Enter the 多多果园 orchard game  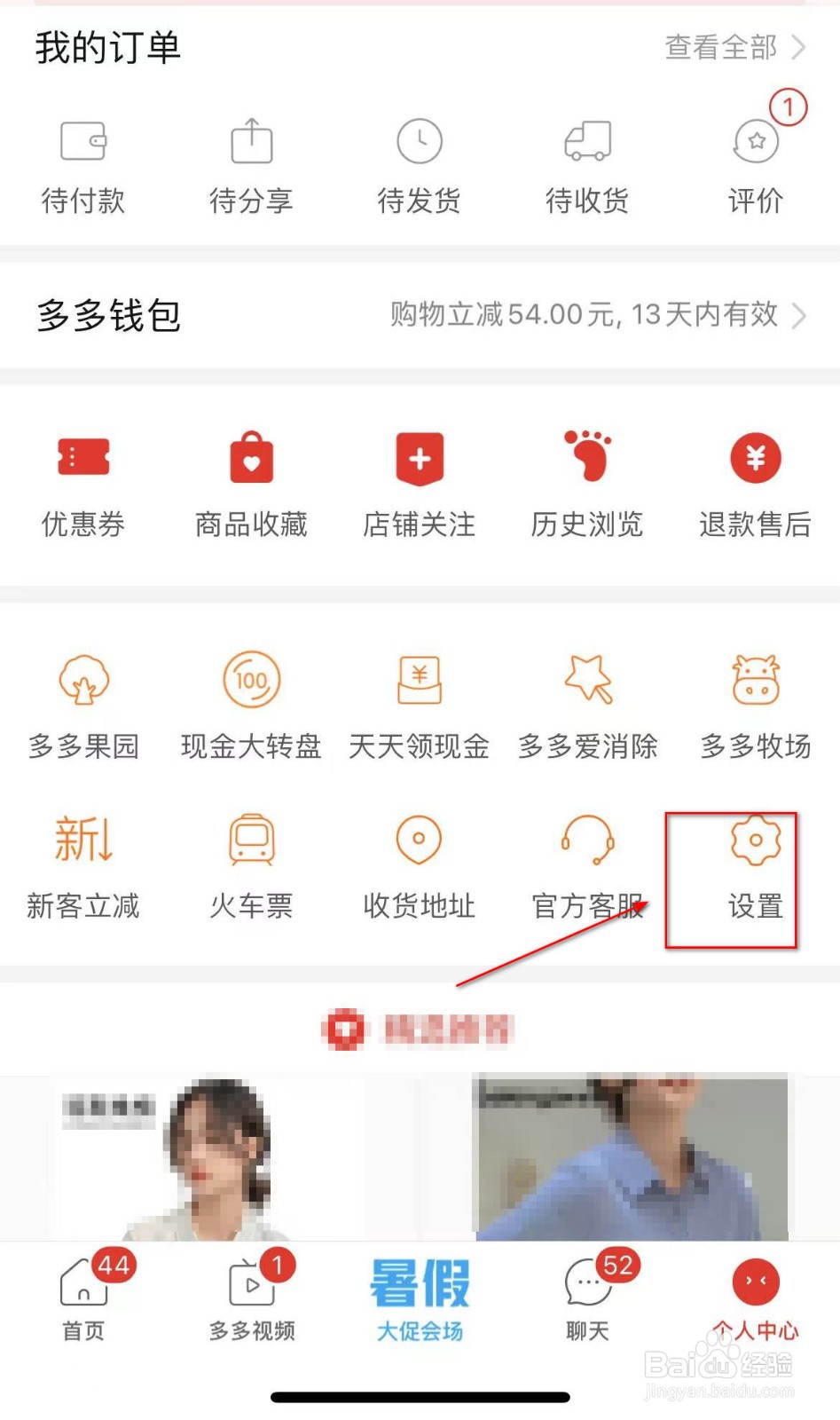[x=83, y=706]
